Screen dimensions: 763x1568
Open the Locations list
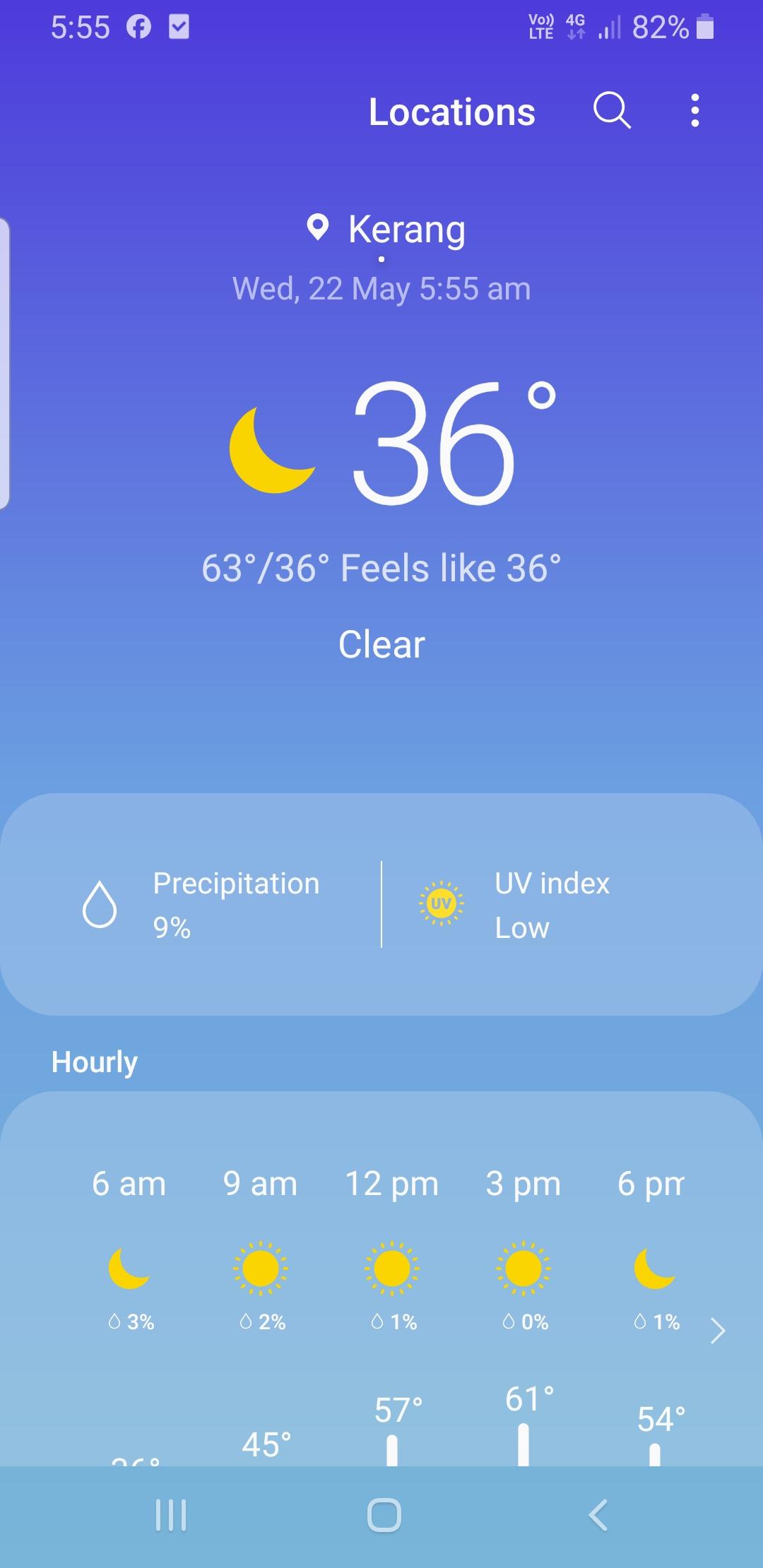(452, 112)
